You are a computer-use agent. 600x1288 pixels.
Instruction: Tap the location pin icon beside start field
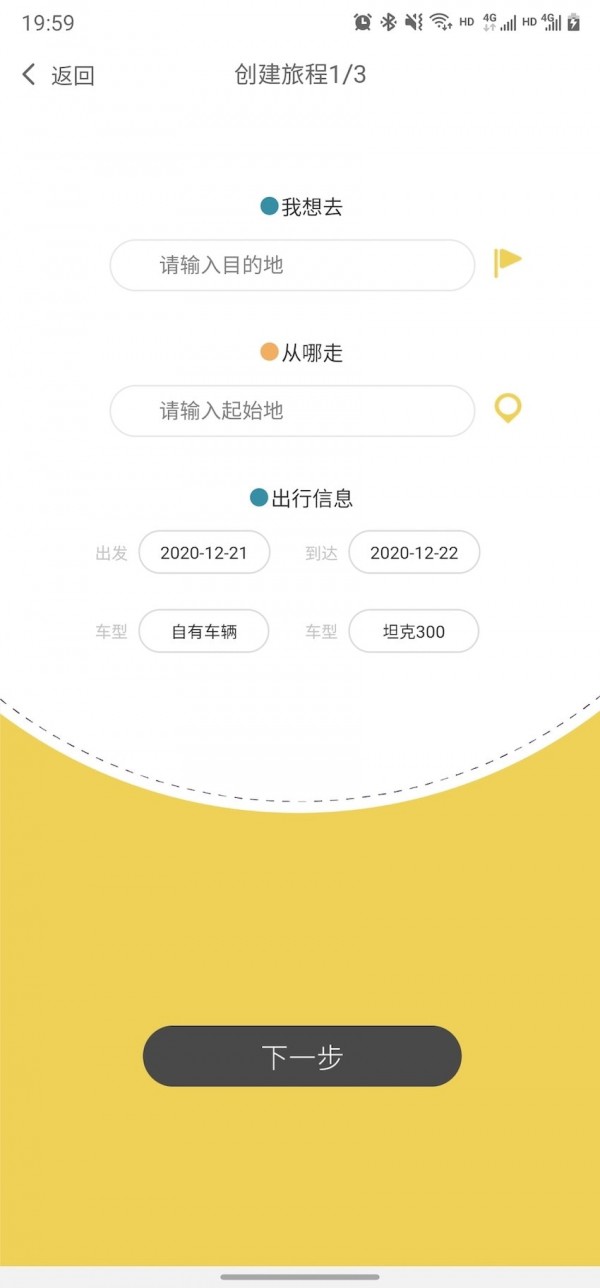(x=508, y=408)
